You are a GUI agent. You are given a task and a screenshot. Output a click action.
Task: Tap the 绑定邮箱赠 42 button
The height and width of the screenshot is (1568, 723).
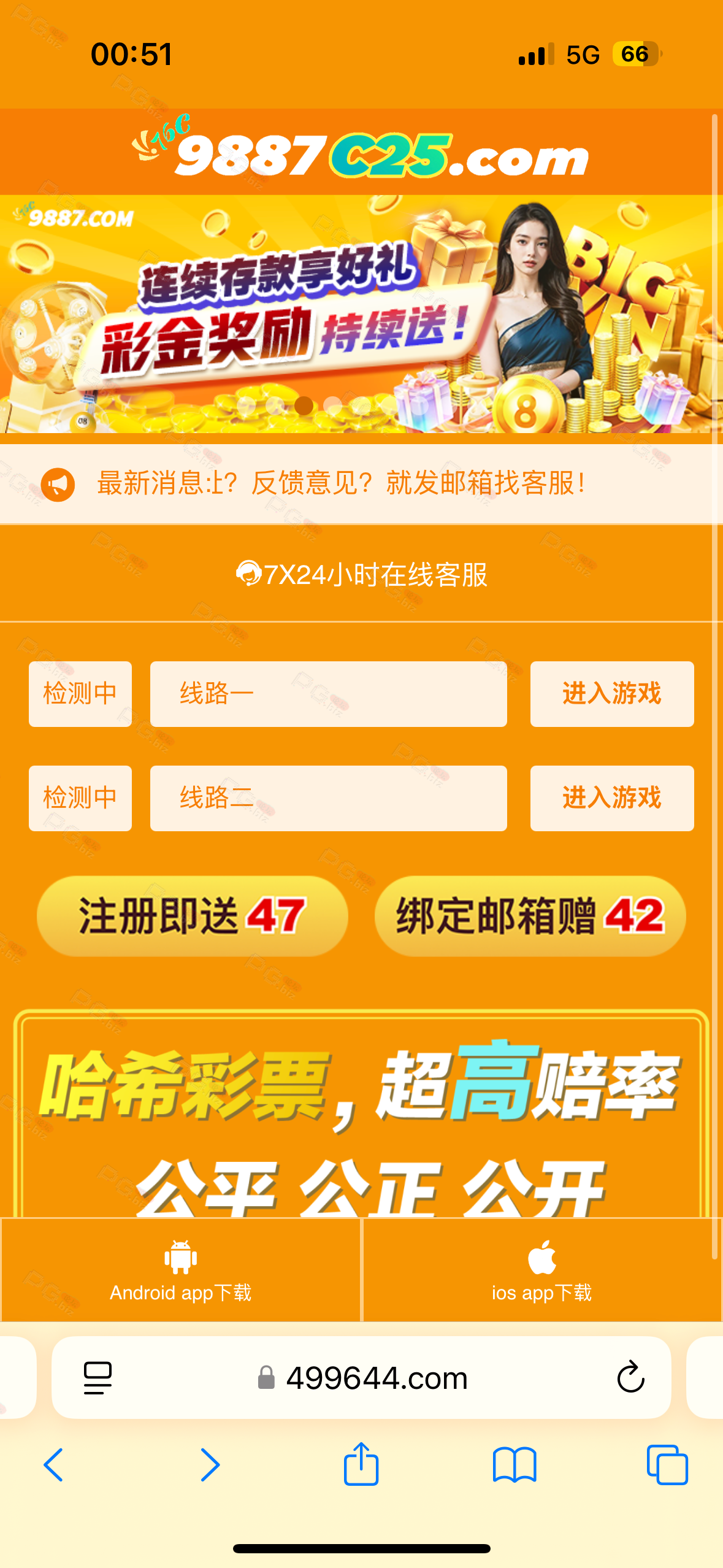[530, 916]
